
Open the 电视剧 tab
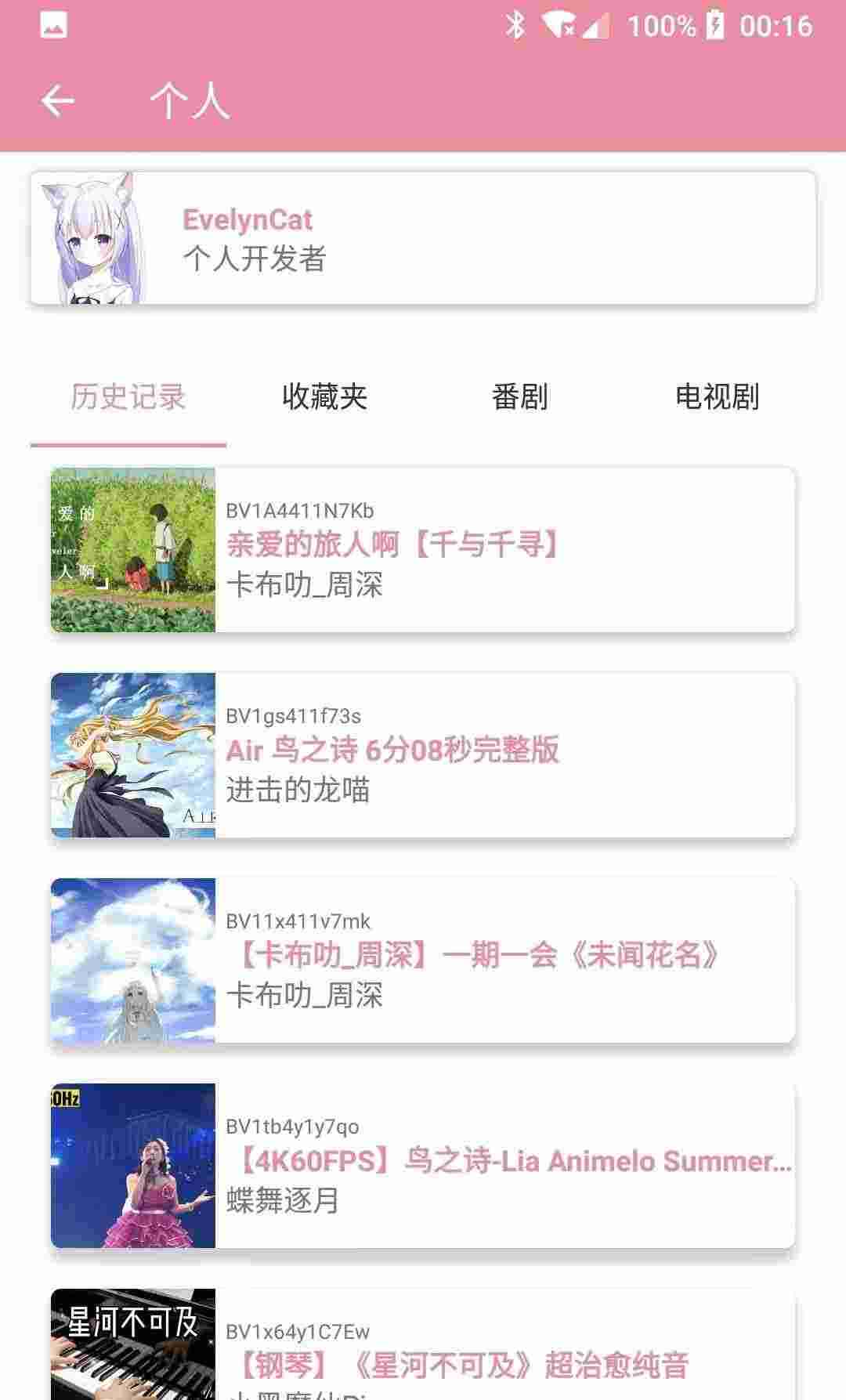coord(717,397)
